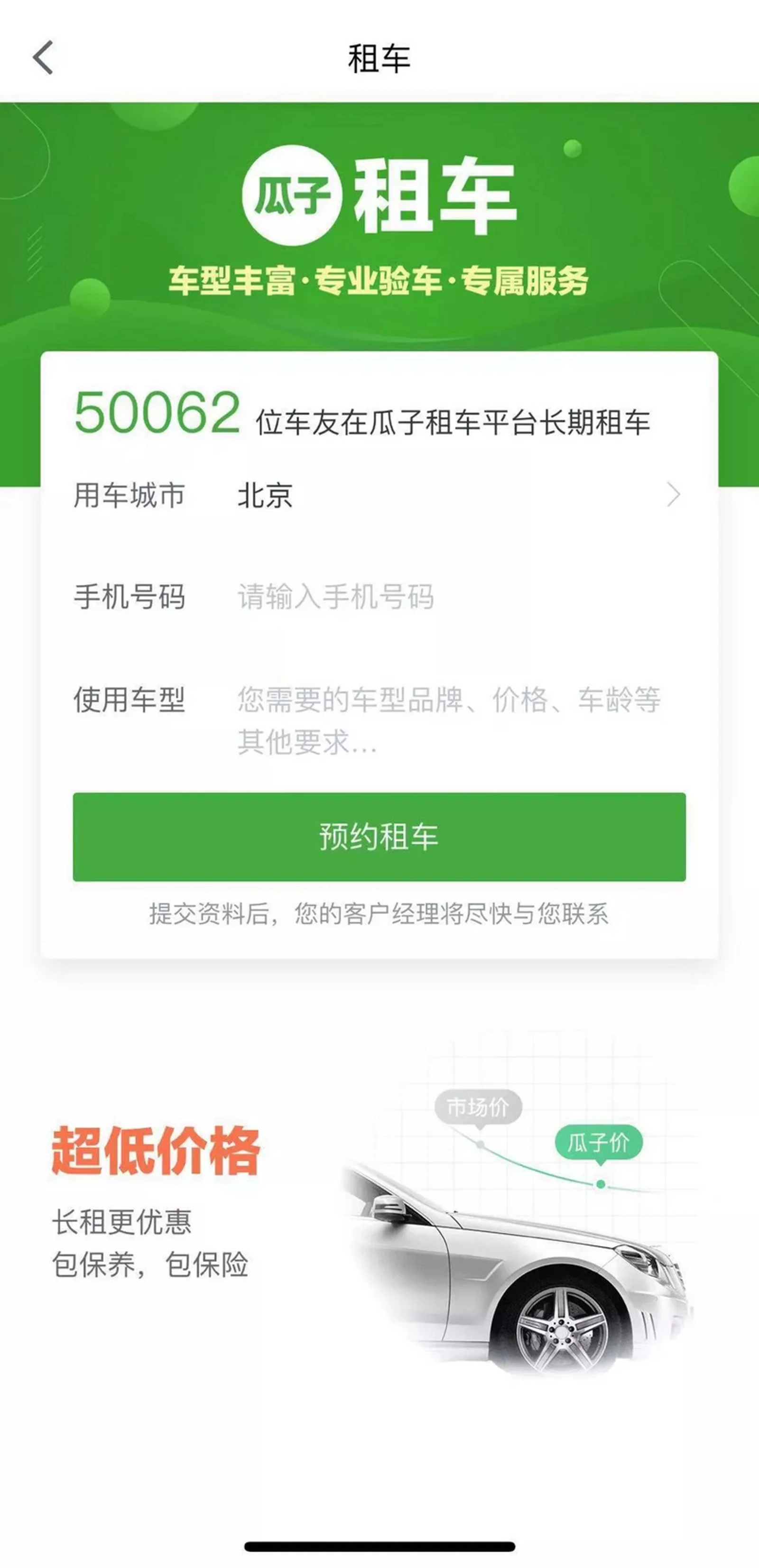759x1568 pixels.
Task: Submit with the 预约租车 button
Action: (x=379, y=836)
